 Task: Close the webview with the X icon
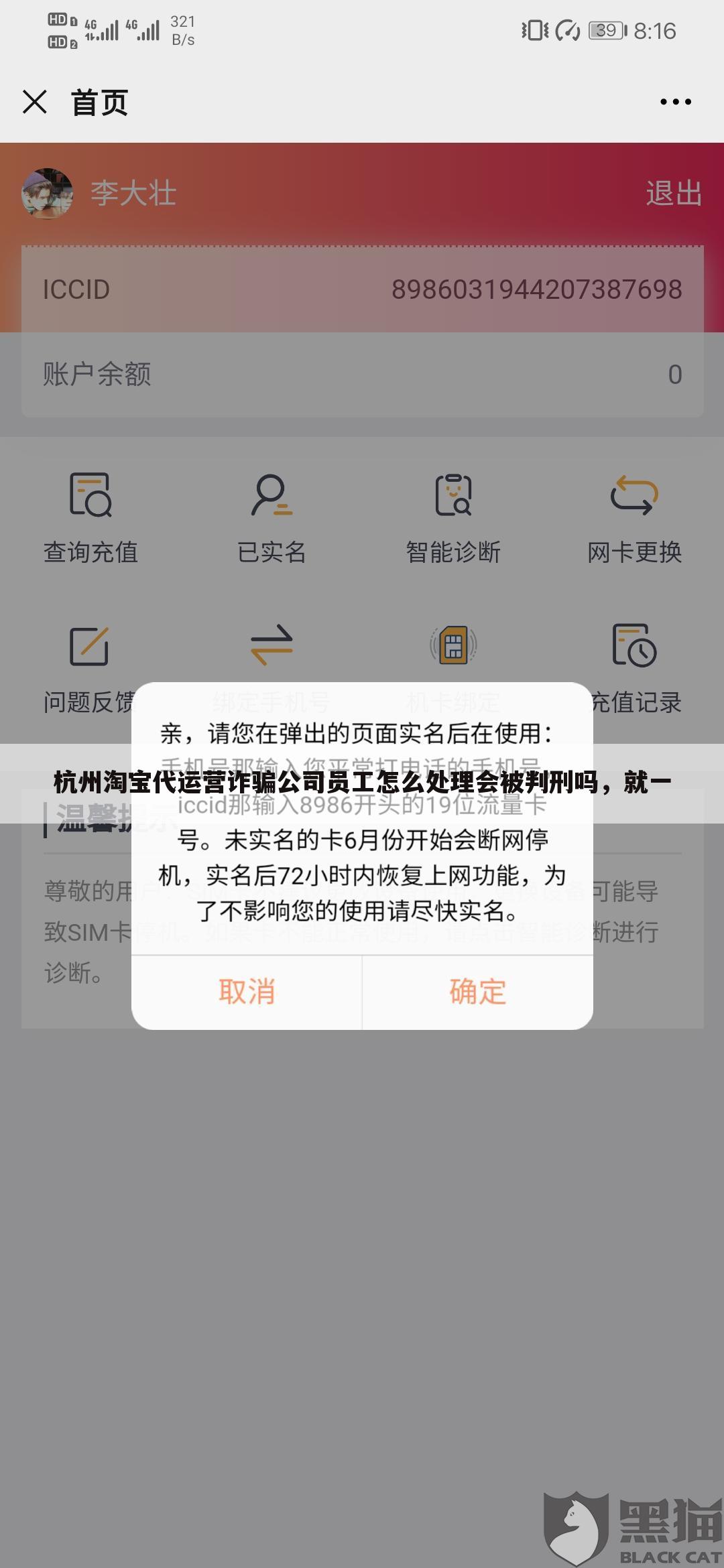[x=36, y=102]
